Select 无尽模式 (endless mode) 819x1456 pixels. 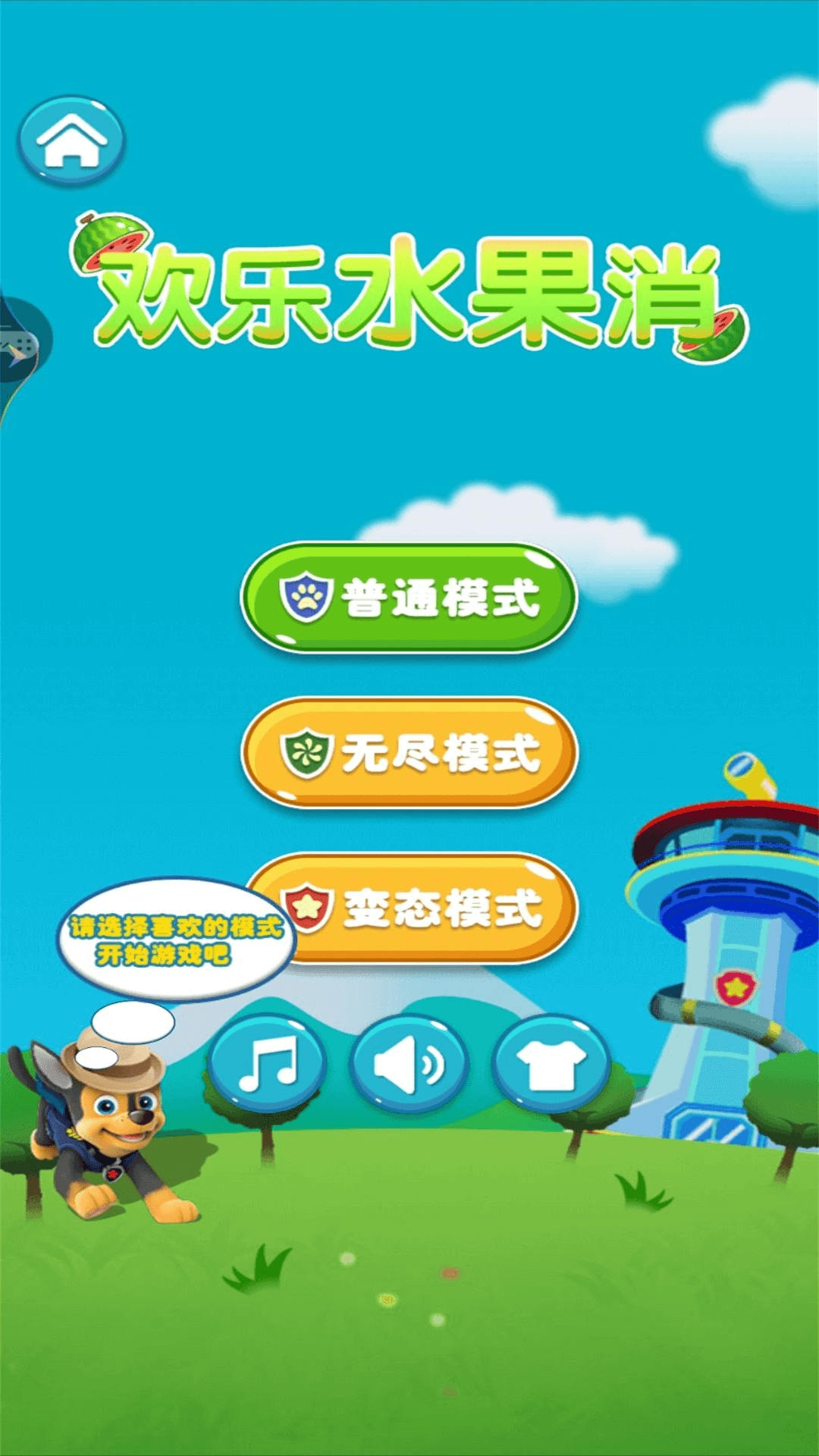tap(409, 752)
